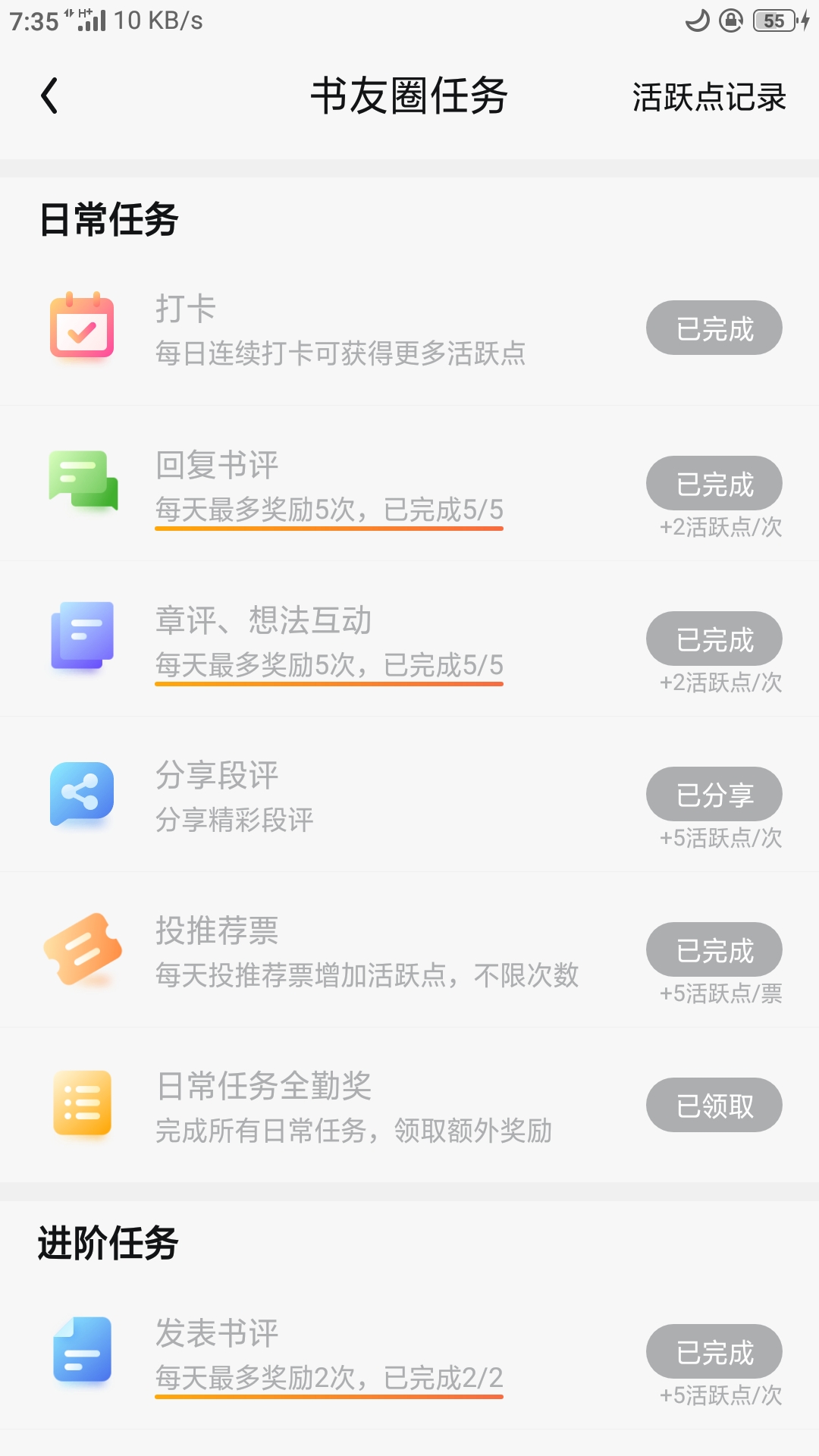The height and width of the screenshot is (1456, 819).
Task: Go back using the top-left arrow
Action: point(49,96)
